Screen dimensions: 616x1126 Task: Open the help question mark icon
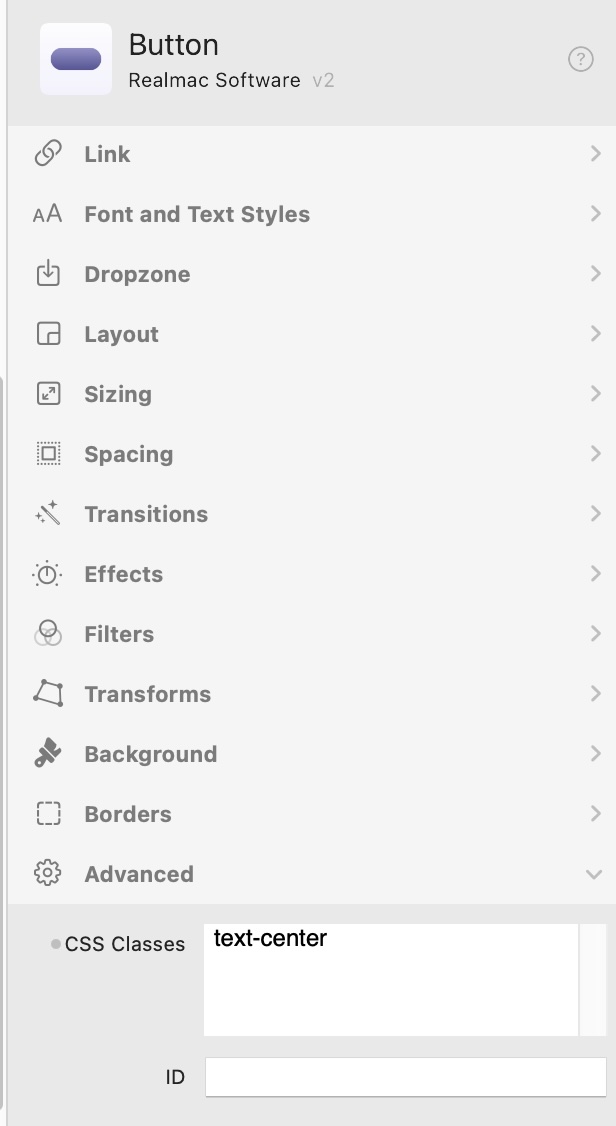coord(581,60)
